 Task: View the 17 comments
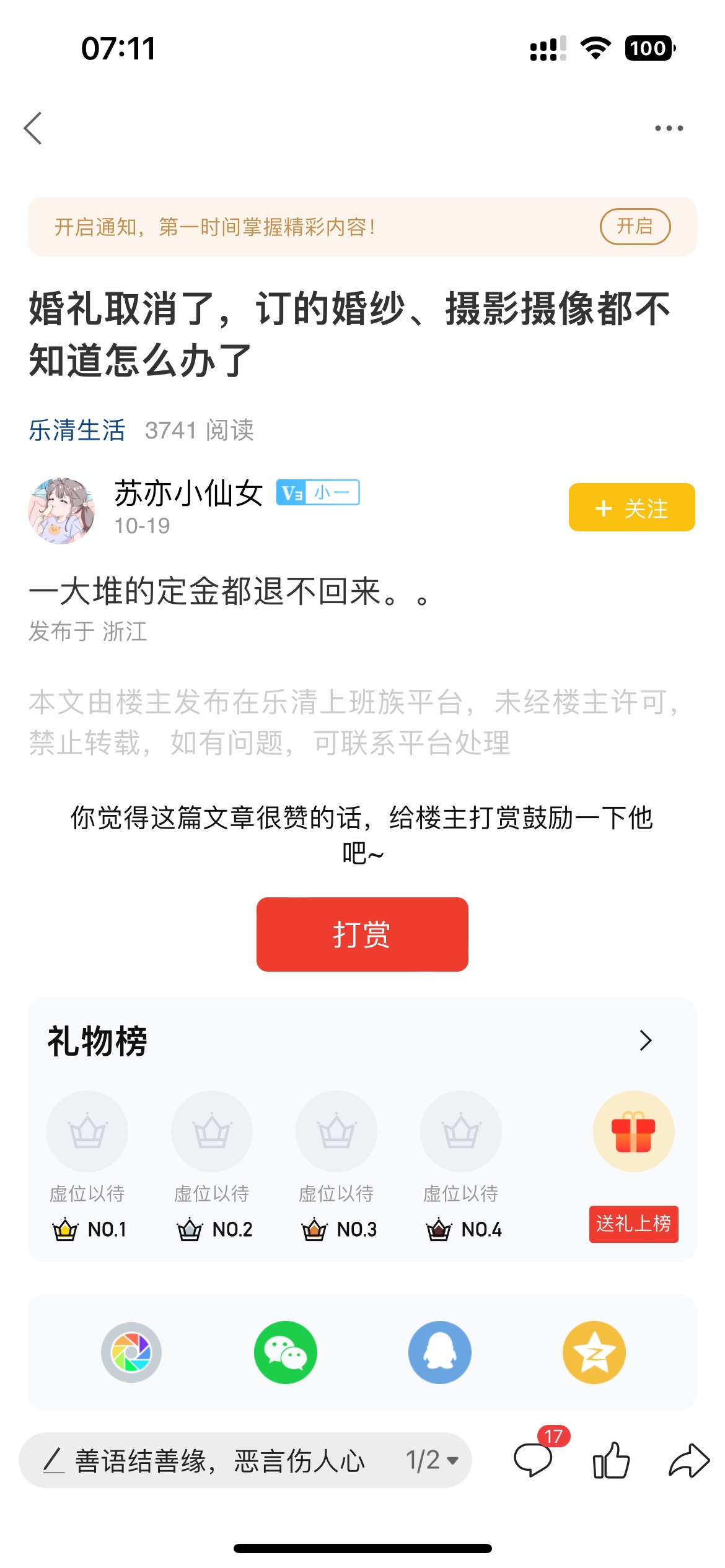coord(533,1459)
